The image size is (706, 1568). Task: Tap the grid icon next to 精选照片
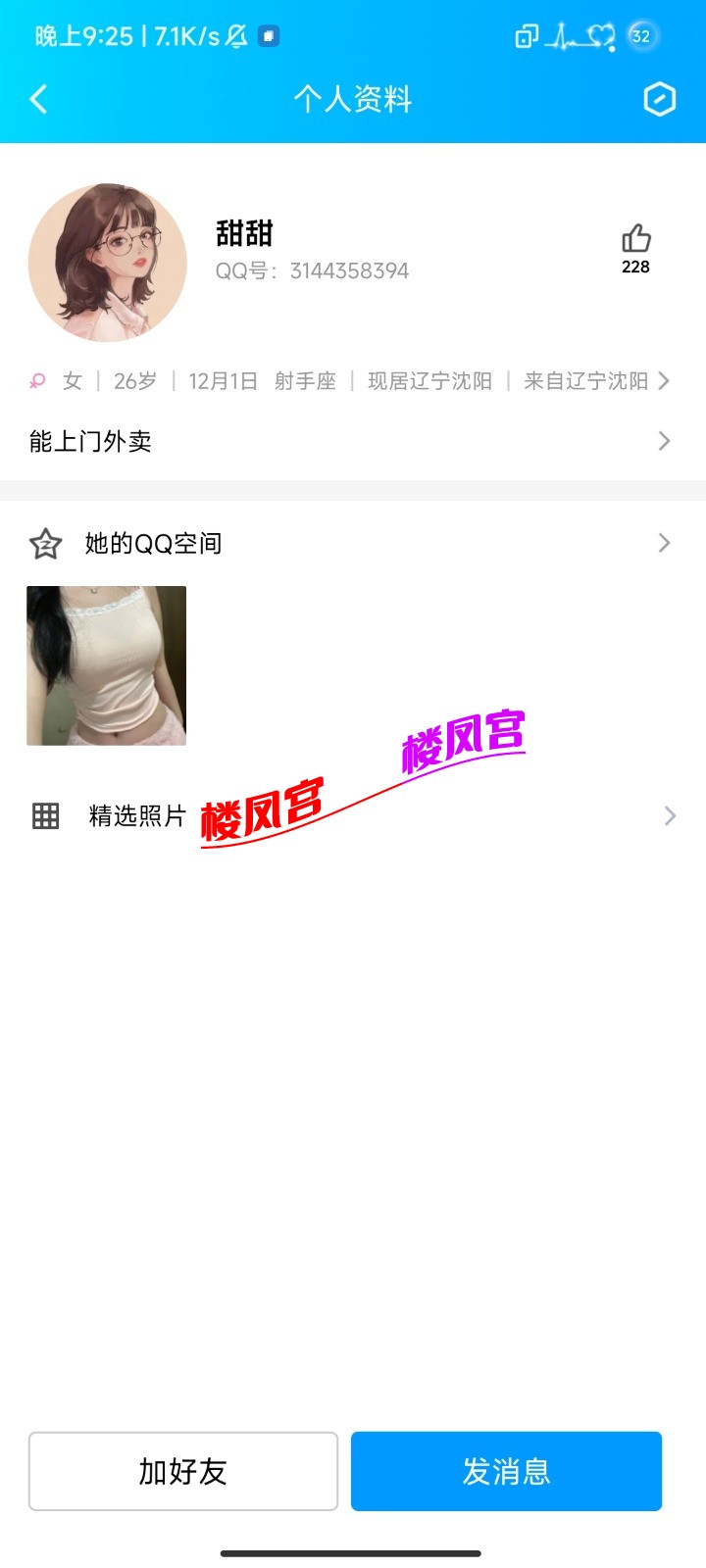coord(44,814)
